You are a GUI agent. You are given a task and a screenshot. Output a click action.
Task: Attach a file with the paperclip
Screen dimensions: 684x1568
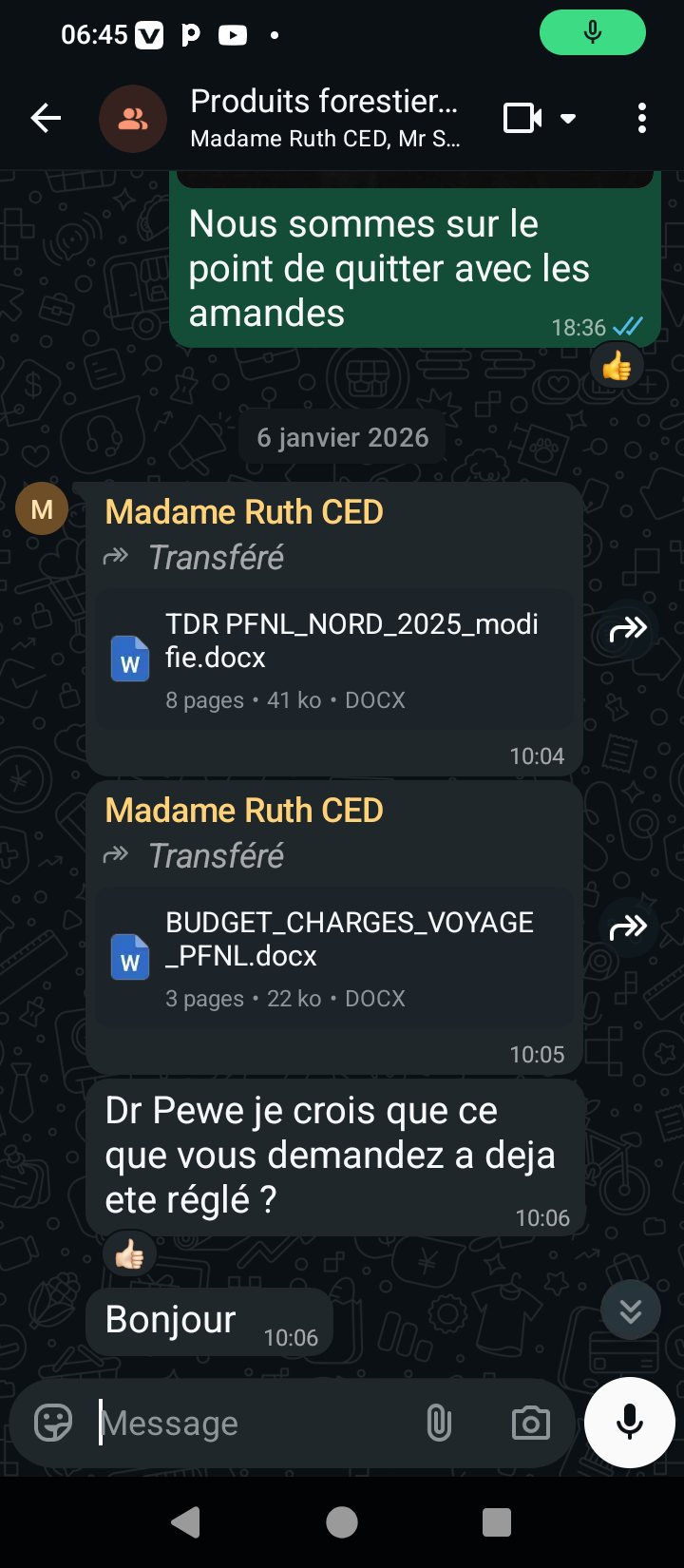click(439, 1423)
